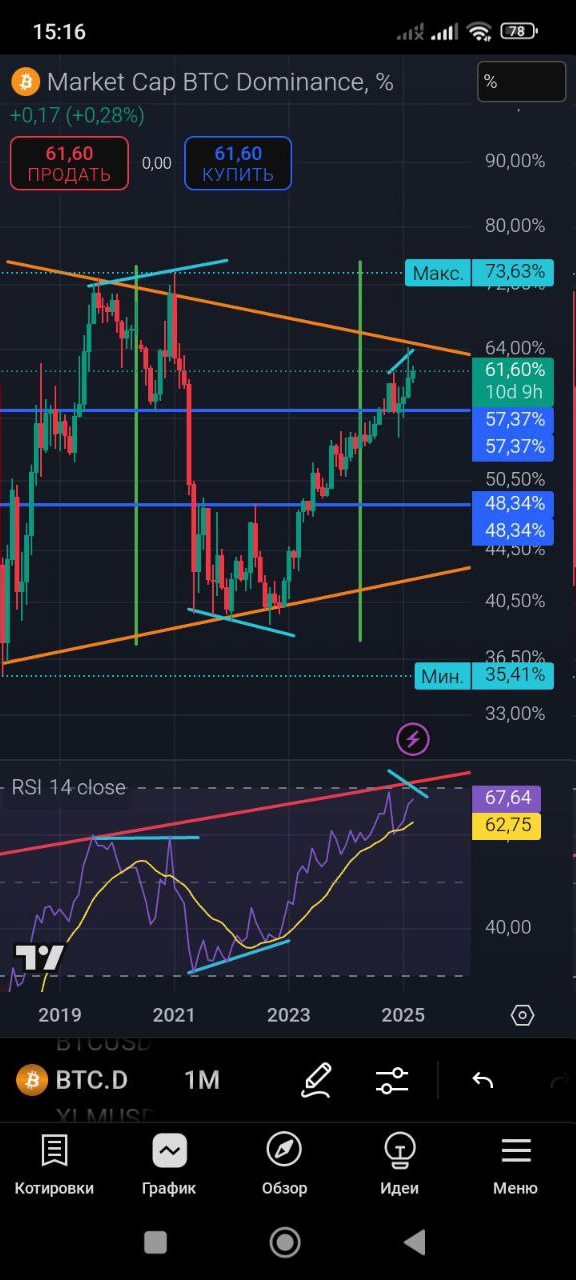
Task: Tap the red ПРОДАТЬ sell button
Action: [69, 163]
